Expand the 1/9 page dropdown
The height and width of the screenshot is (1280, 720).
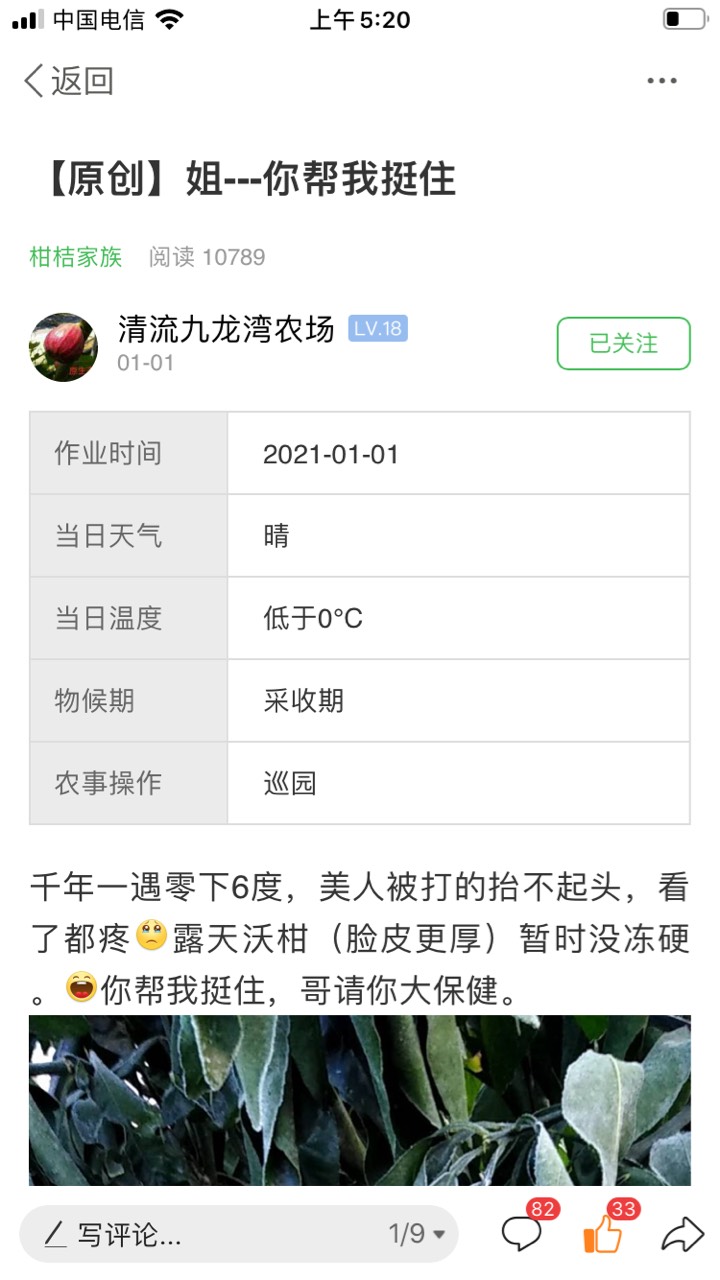tap(417, 1234)
